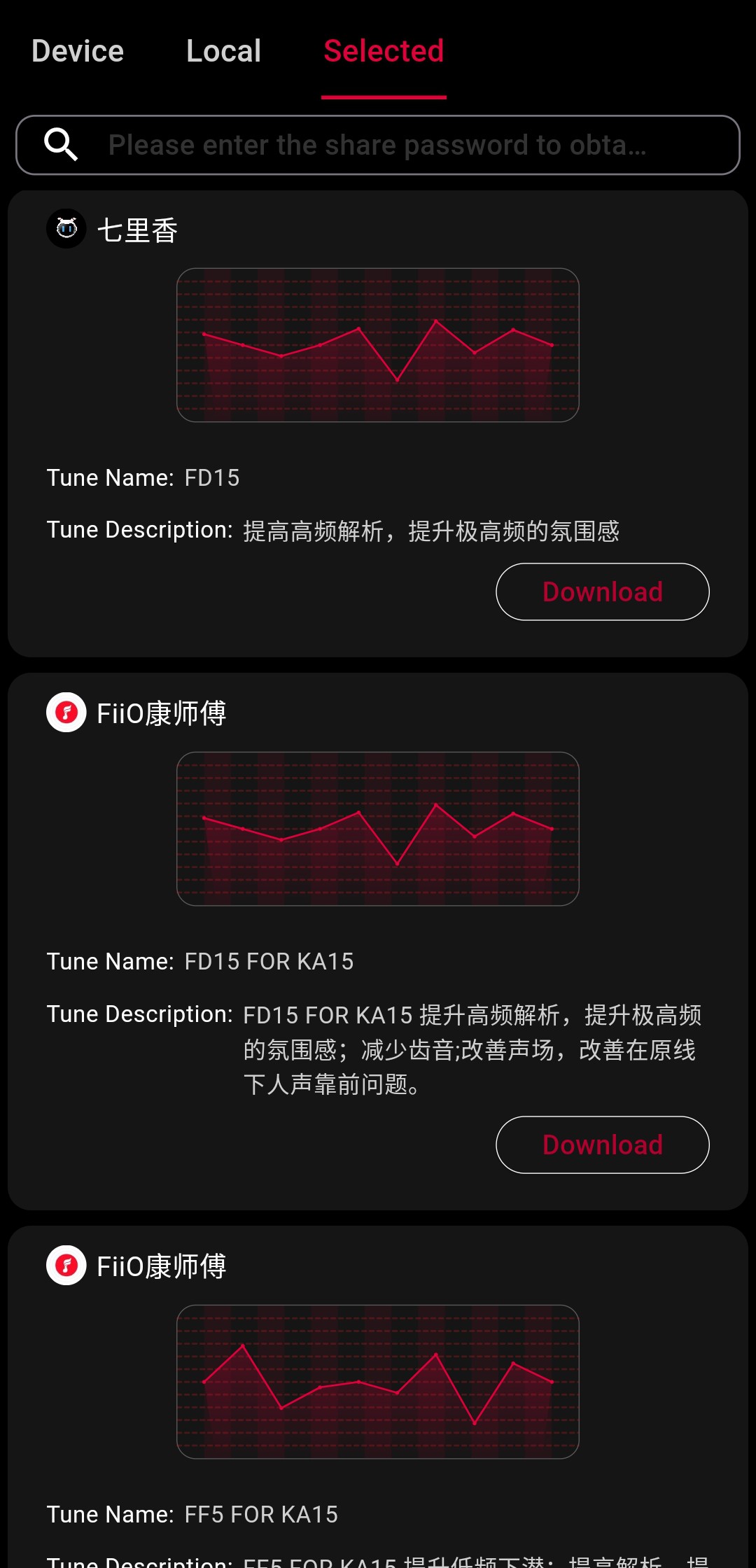Download the FD15 tune by 七里香
Screen dimensions: 756x1568
[x=602, y=591]
